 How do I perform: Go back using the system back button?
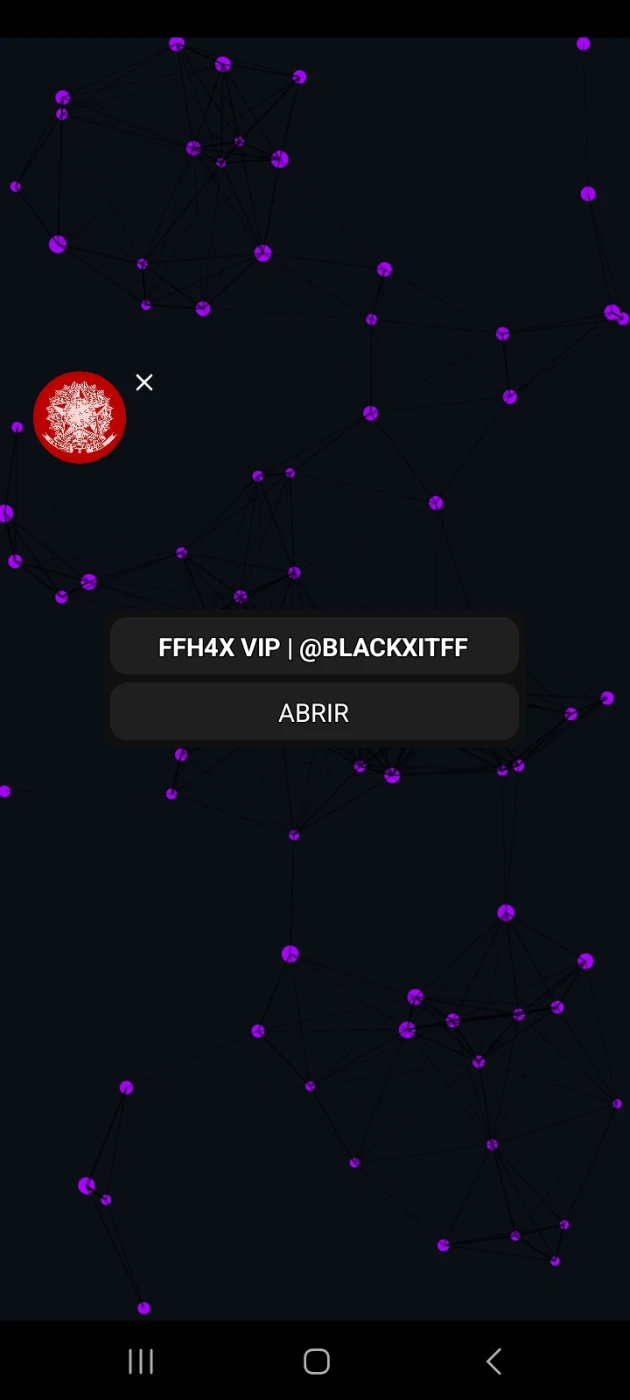493,1361
